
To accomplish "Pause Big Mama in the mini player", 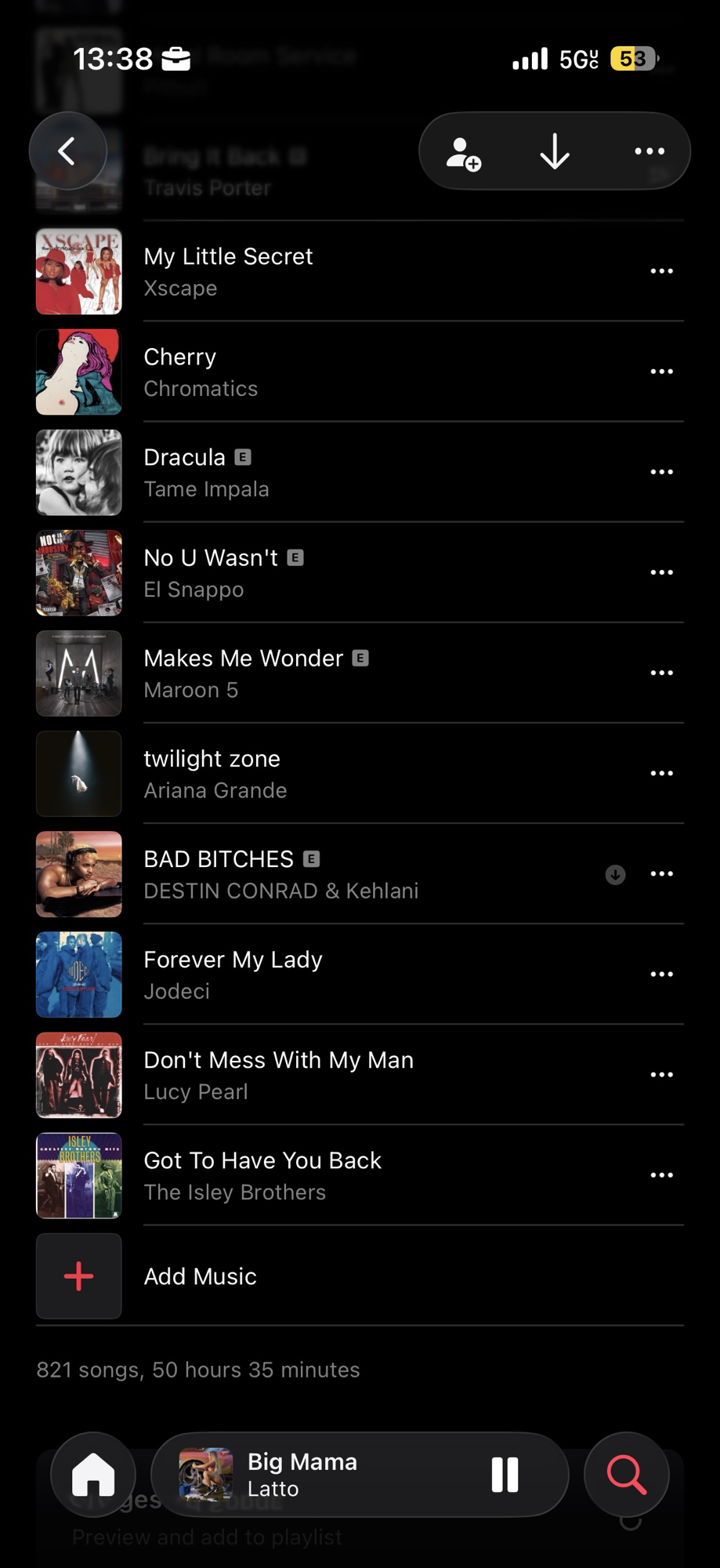I will pos(505,1475).
